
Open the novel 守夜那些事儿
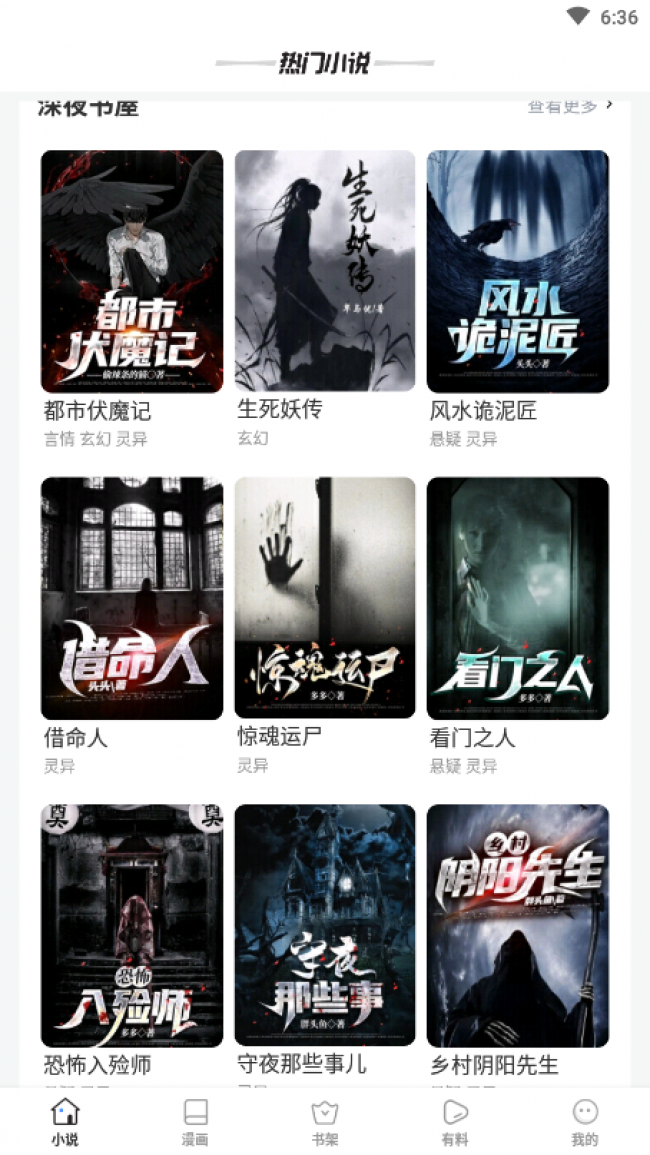pyautogui.click(x=324, y=925)
